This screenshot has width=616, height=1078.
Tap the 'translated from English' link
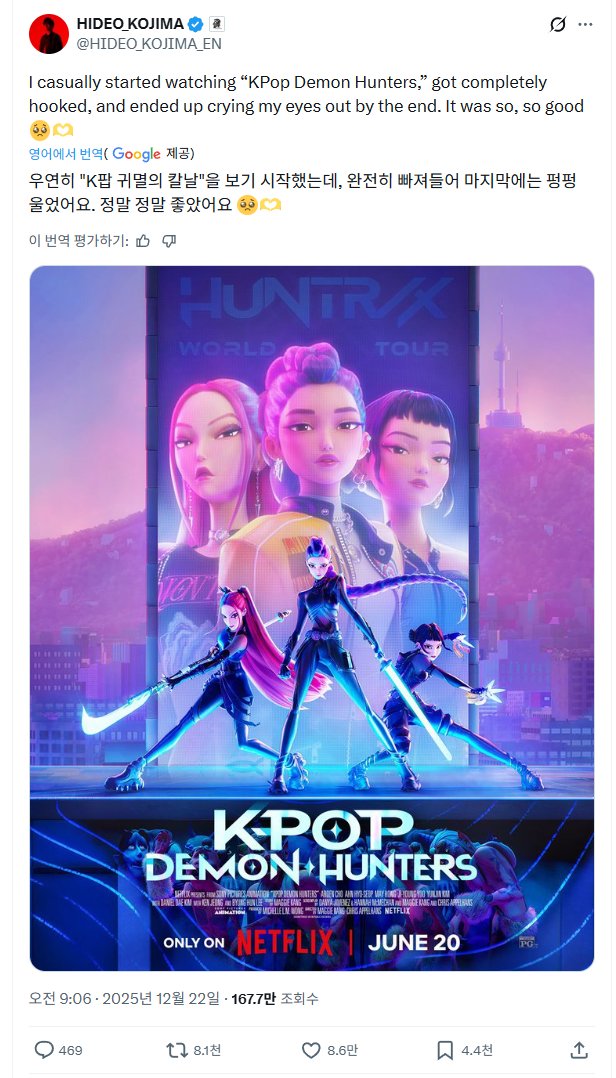click(65, 153)
